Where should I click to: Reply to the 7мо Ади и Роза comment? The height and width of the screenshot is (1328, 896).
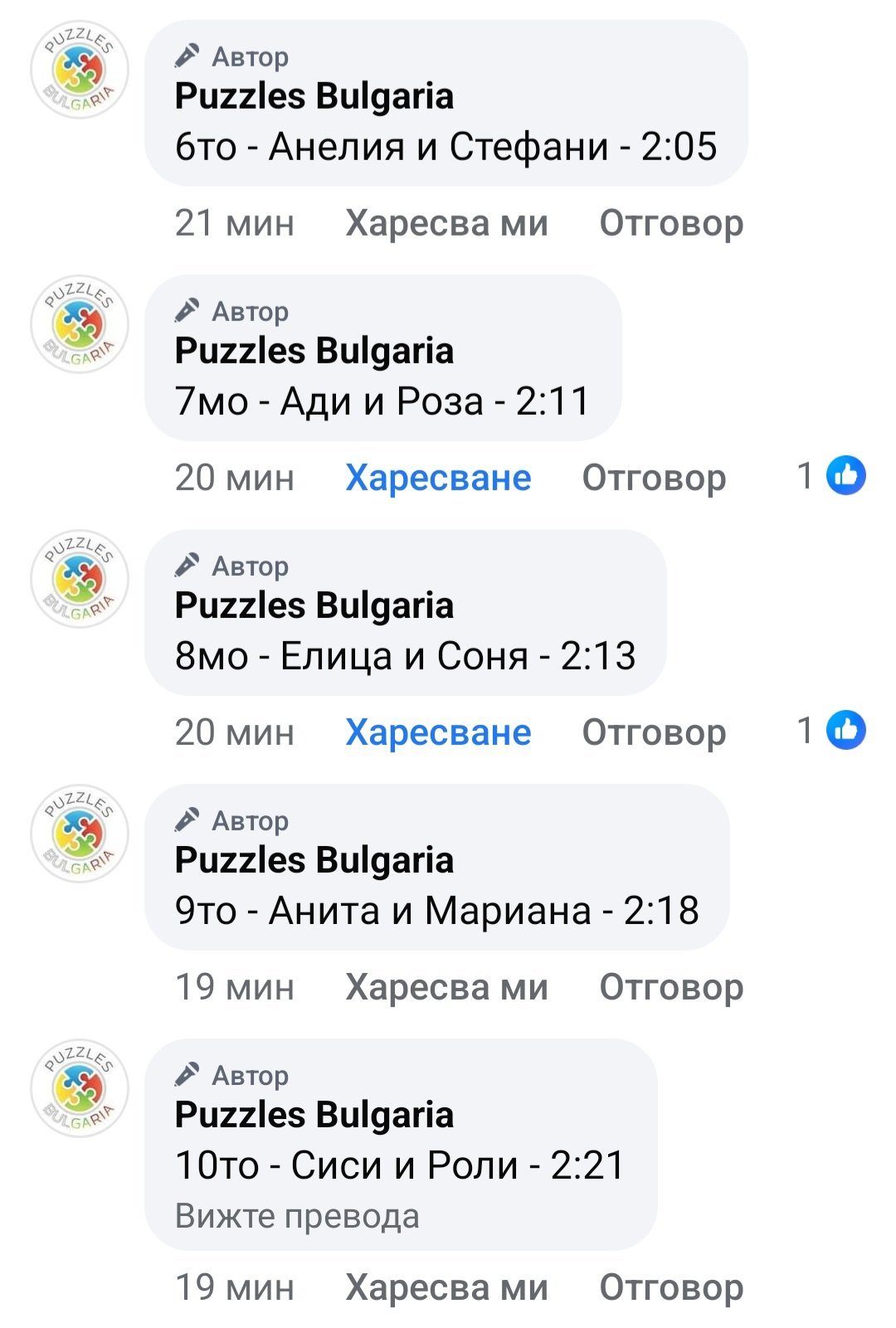point(654,478)
